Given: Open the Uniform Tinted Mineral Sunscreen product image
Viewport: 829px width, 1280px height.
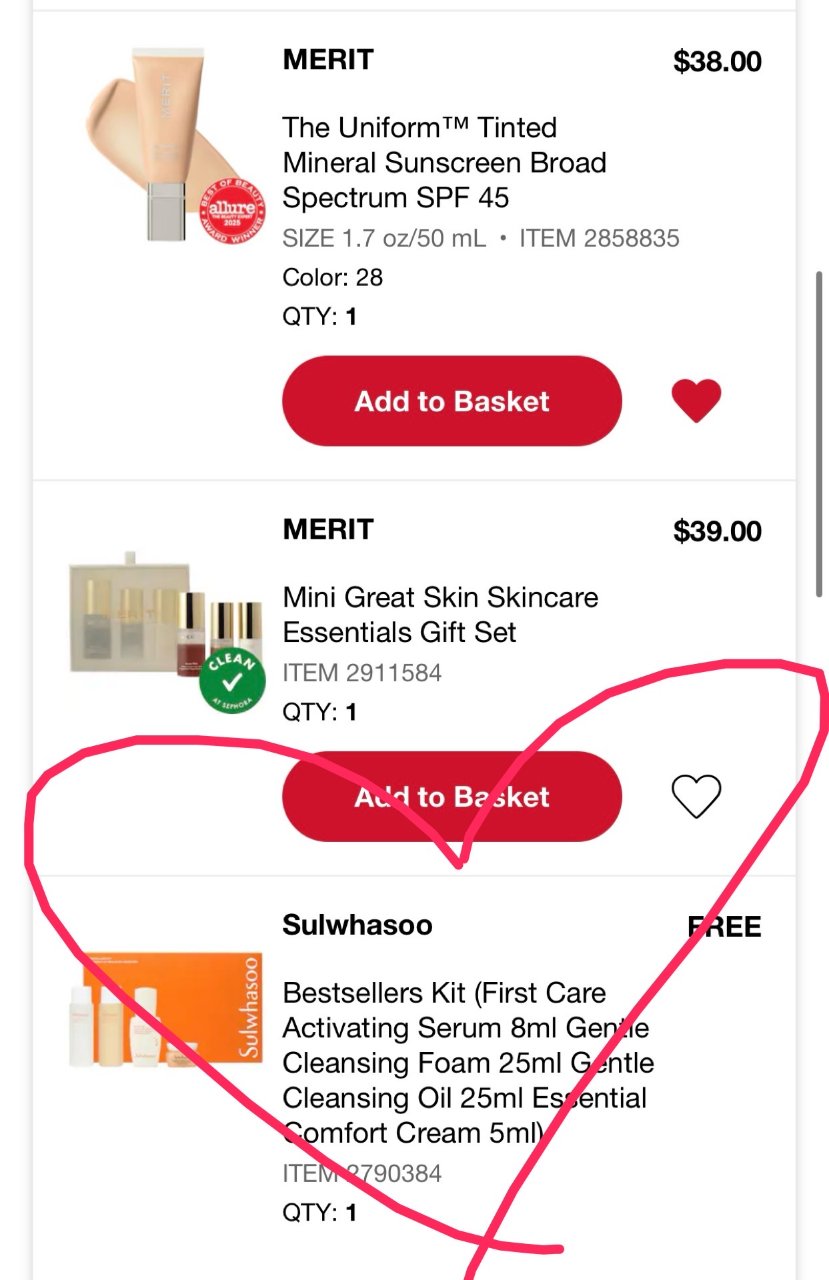Looking at the screenshot, I should tap(172, 145).
